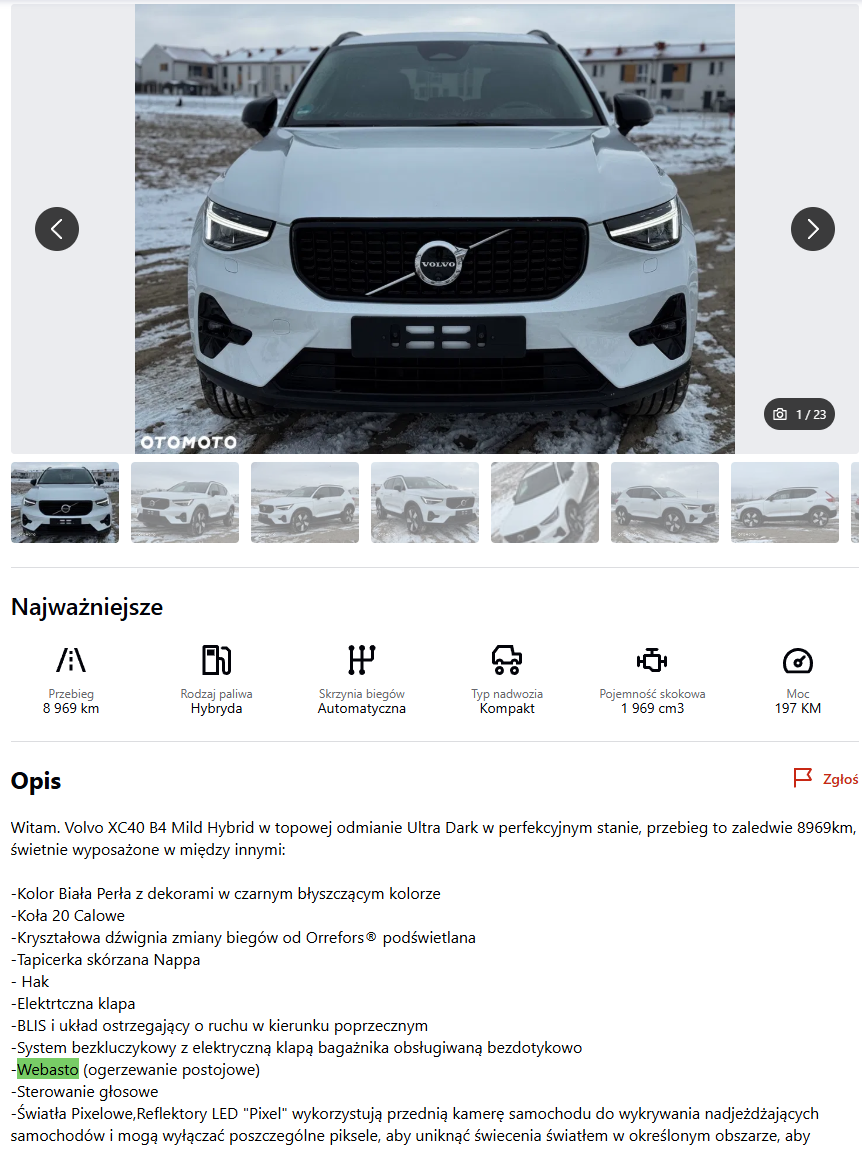
Task: Select the front-view thumbnail of the Volvo
Action: point(65,502)
